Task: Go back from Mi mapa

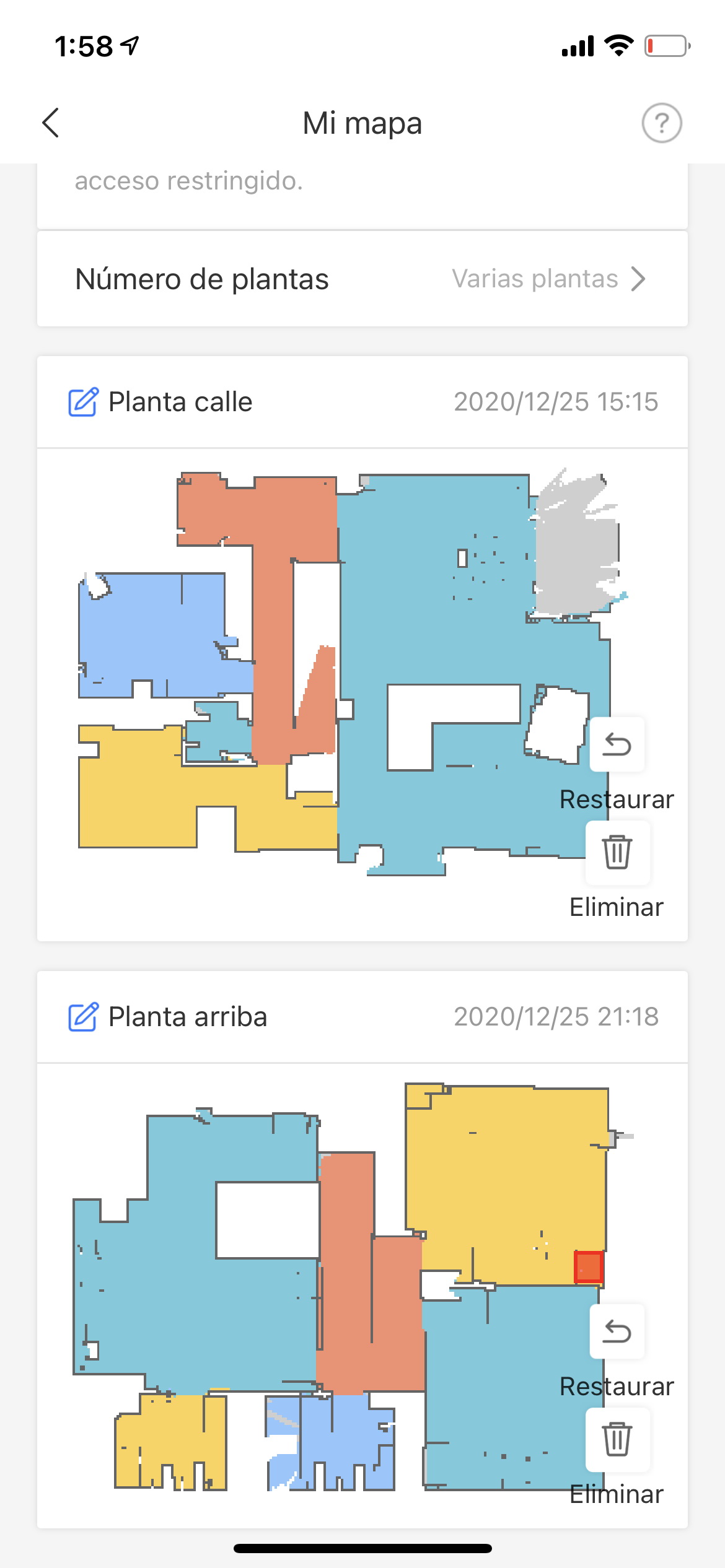Action: (x=51, y=123)
